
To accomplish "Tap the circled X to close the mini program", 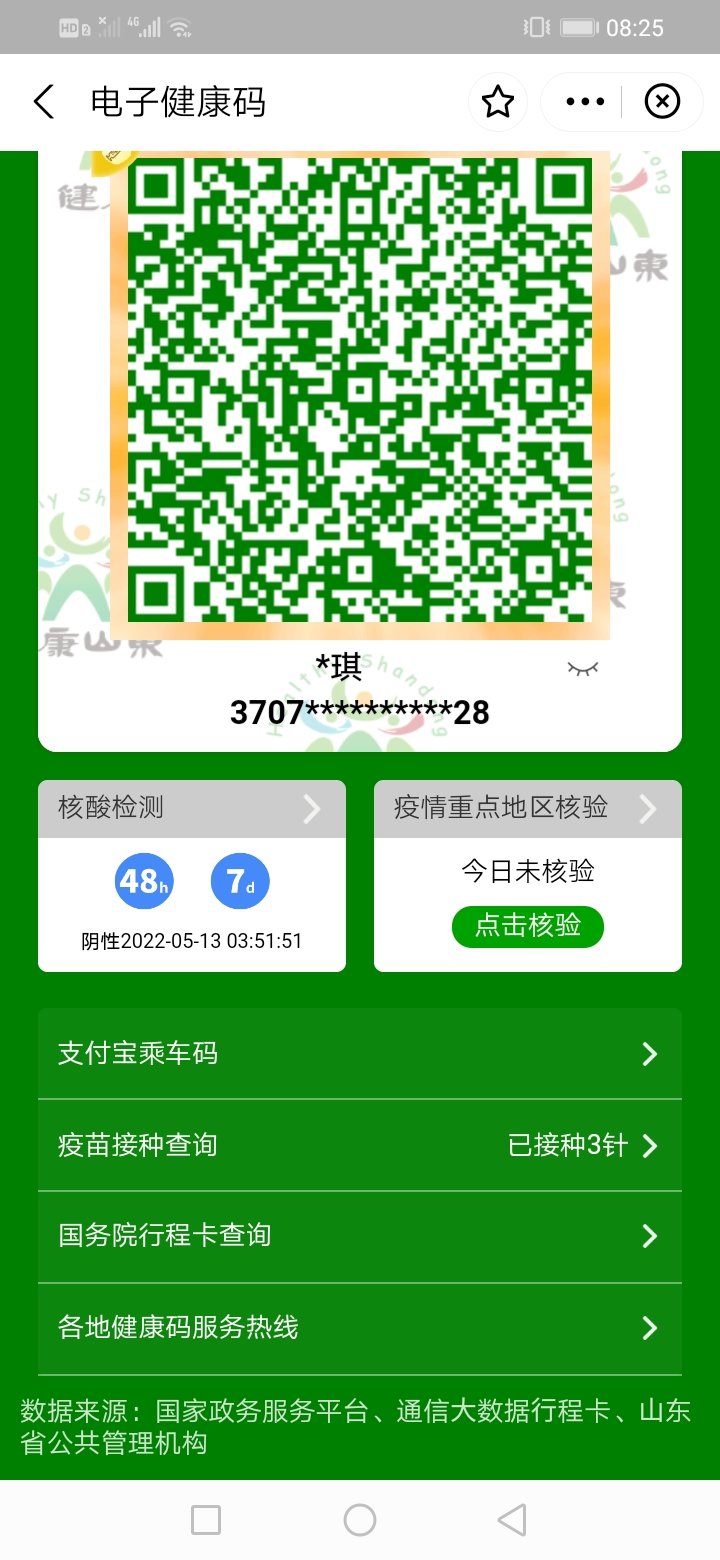I will [x=662, y=101].
